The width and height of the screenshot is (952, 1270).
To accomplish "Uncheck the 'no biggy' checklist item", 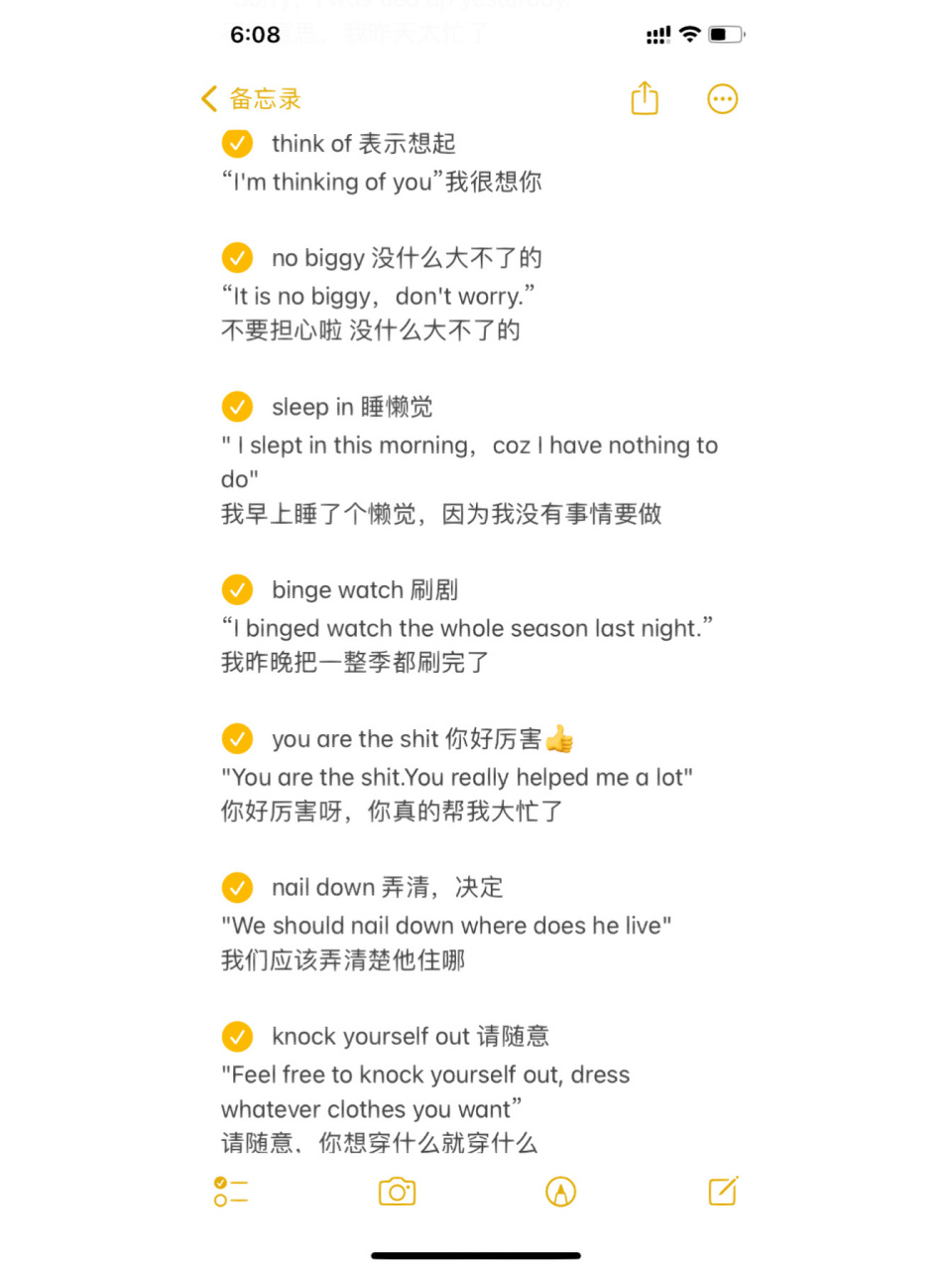I will [237, 257].
